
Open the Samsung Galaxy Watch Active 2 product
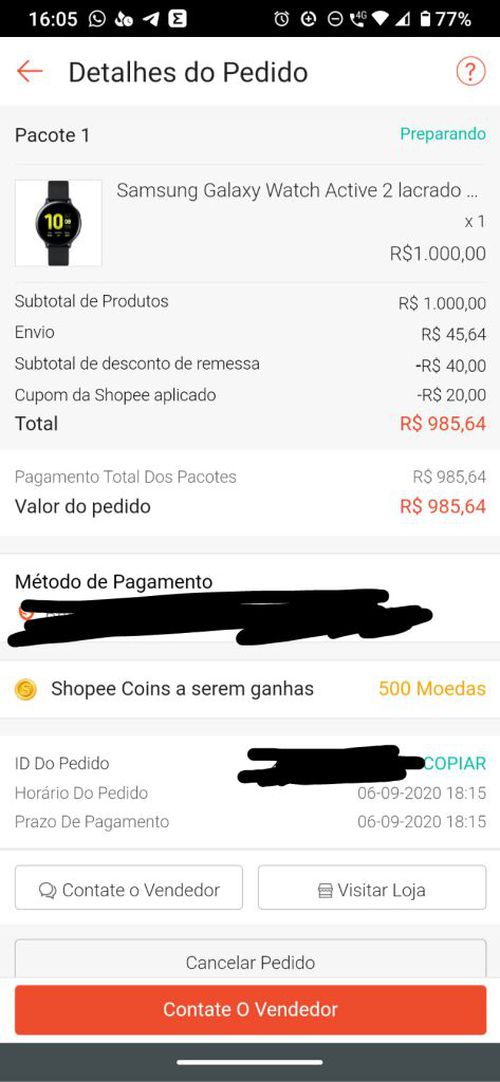click(250, 223)
